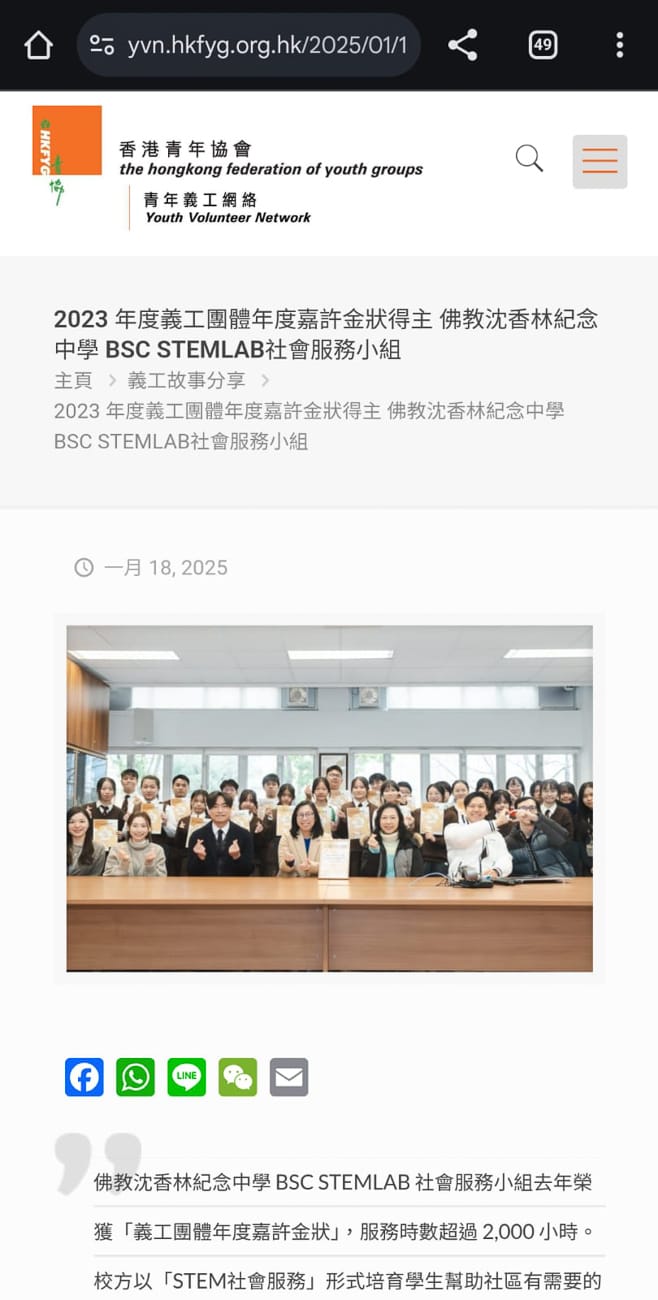The height and width of the screenshot is (1300, 658).
Task: Share the article via WhatsApp
Action: (136, 1077)
